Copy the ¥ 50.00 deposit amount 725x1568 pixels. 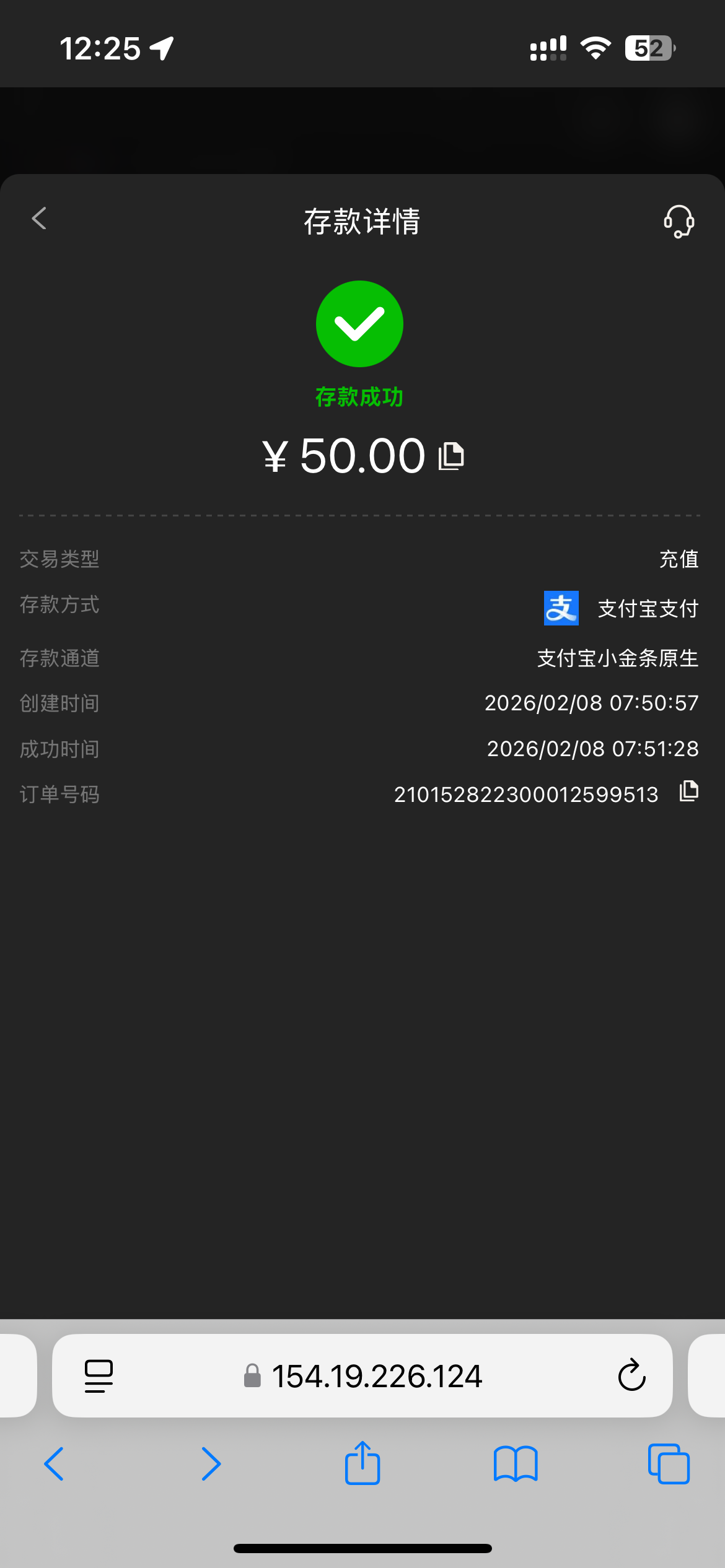click(x=451, y=456)
